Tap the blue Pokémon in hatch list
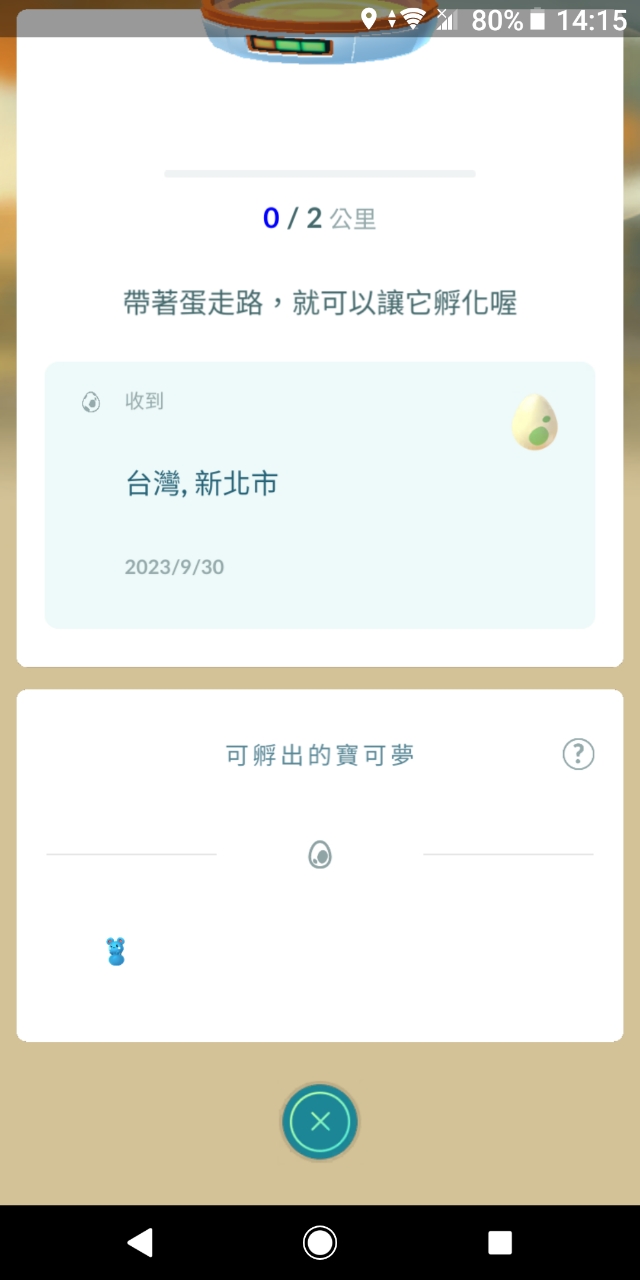The width and height of the screenshot is (640, 1280). click(x=116, y=951)
